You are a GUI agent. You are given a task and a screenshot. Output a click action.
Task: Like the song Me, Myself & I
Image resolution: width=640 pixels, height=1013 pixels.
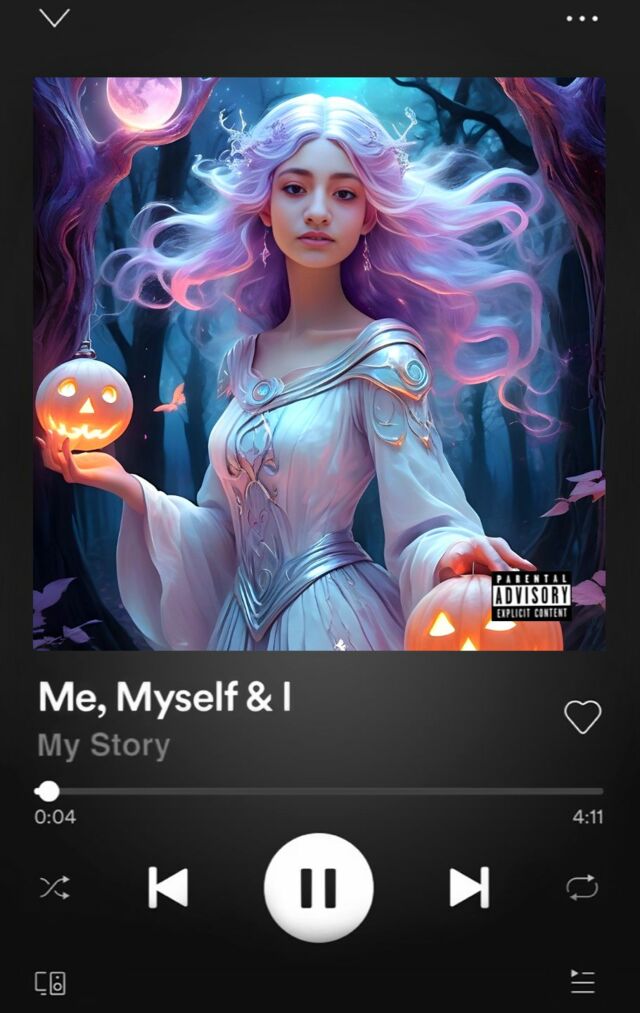[x=582, y=717]
